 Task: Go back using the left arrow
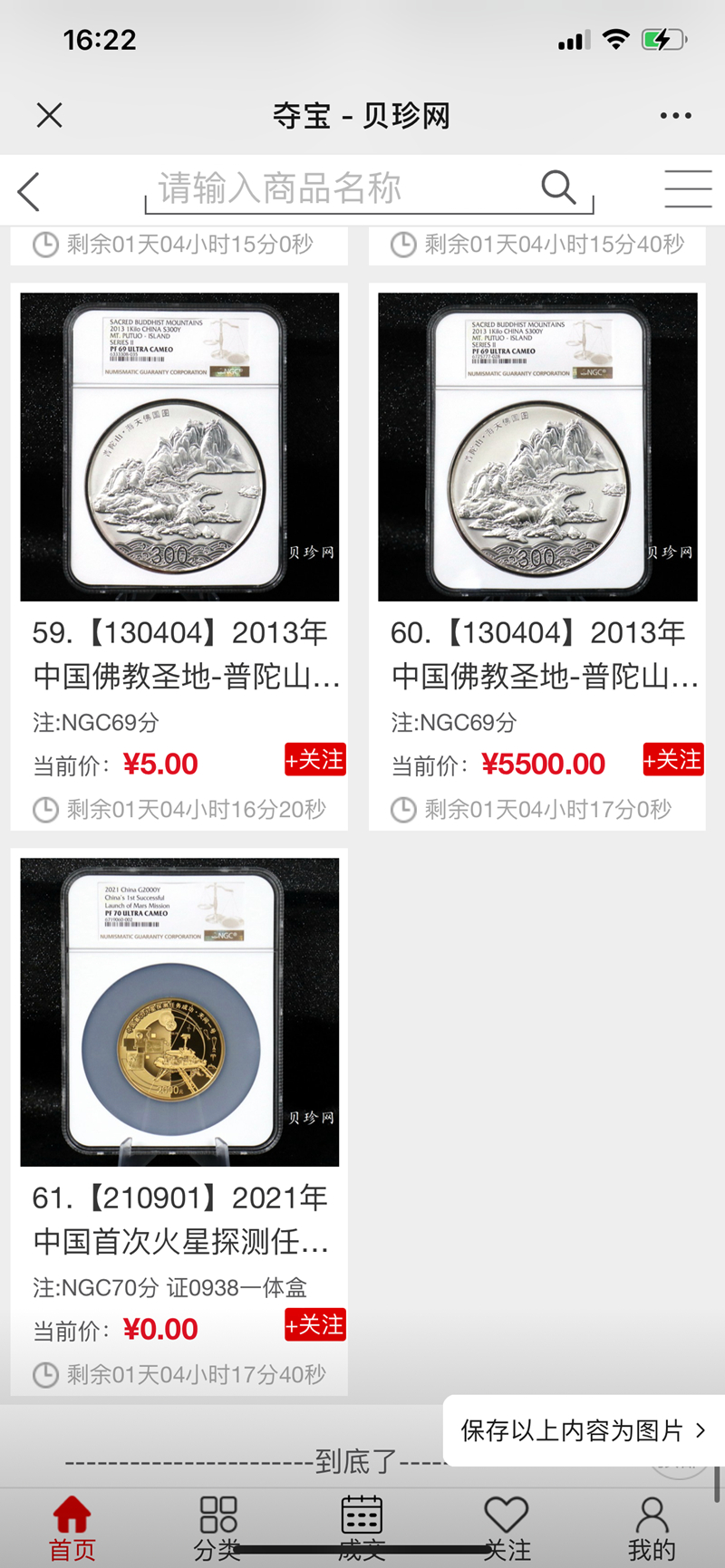coord(29,191)
